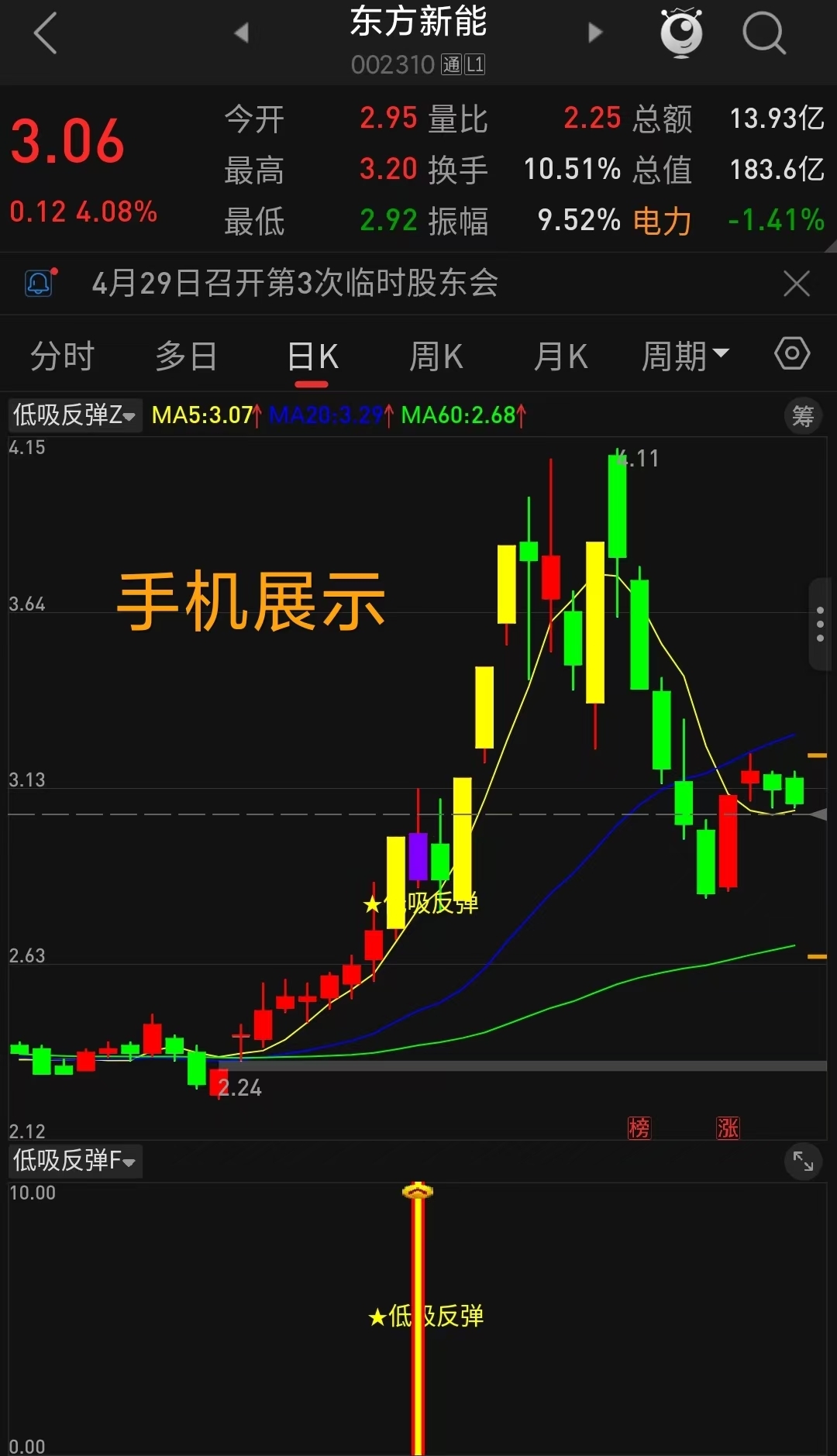Switch to the previous stock with left arrow
The image size is (837, 1456).
click(x=241, y=33)
